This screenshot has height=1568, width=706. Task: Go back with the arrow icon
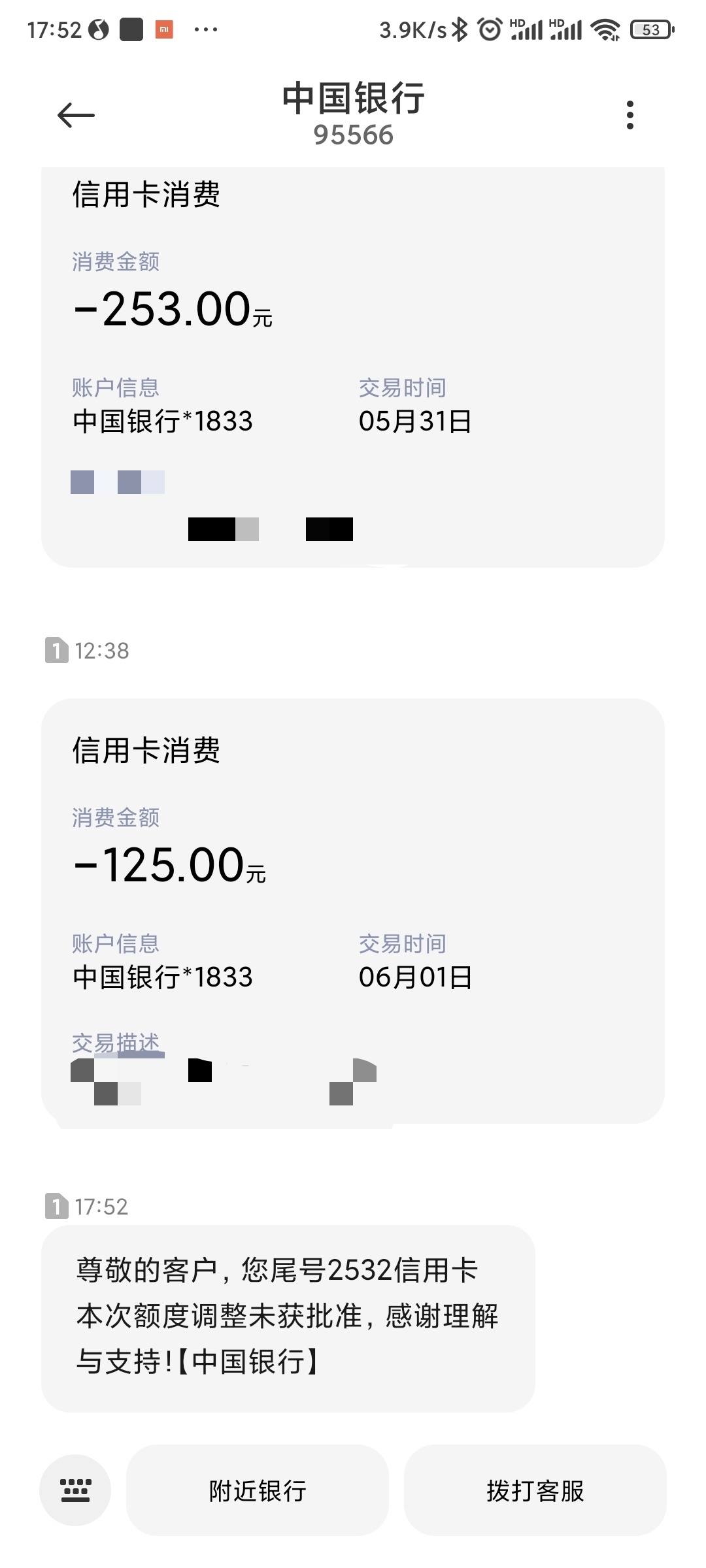click(76, 116)
